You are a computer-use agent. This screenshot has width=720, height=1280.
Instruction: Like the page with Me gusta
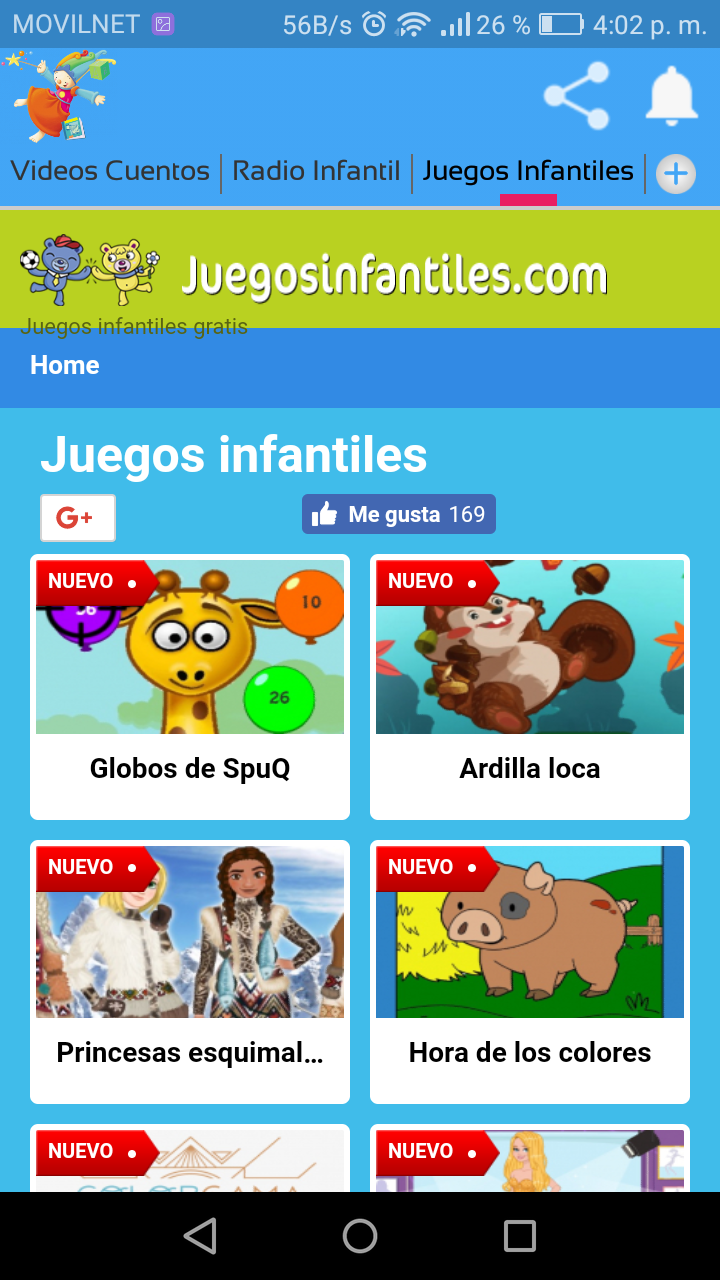(x=398, y=514)
